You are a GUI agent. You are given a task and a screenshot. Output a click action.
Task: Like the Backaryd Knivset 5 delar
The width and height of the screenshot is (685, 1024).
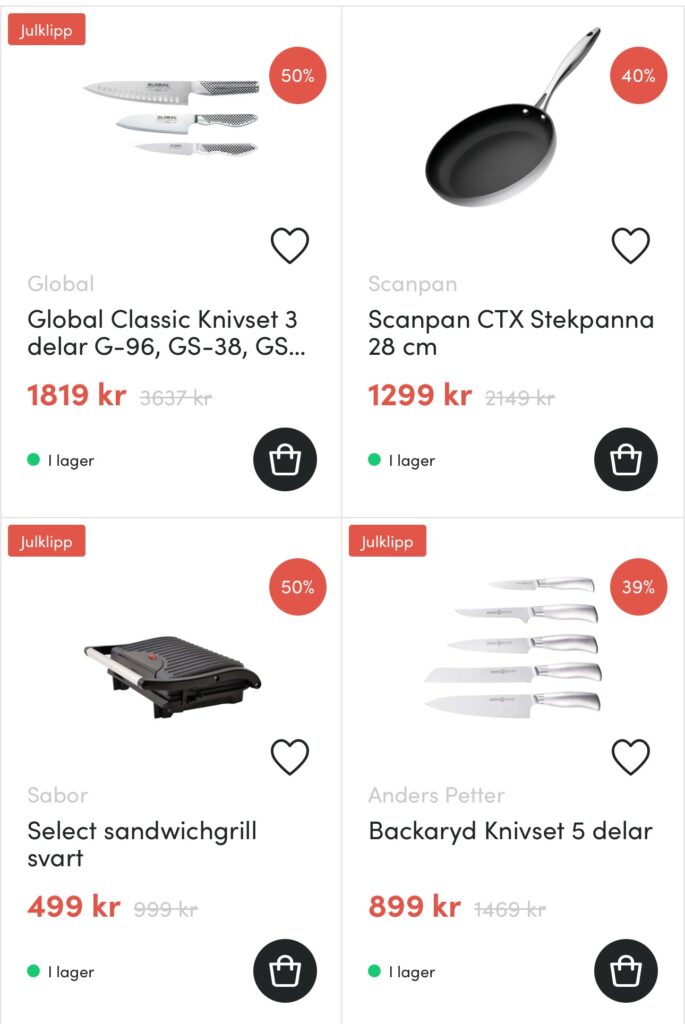coord(630,758)
